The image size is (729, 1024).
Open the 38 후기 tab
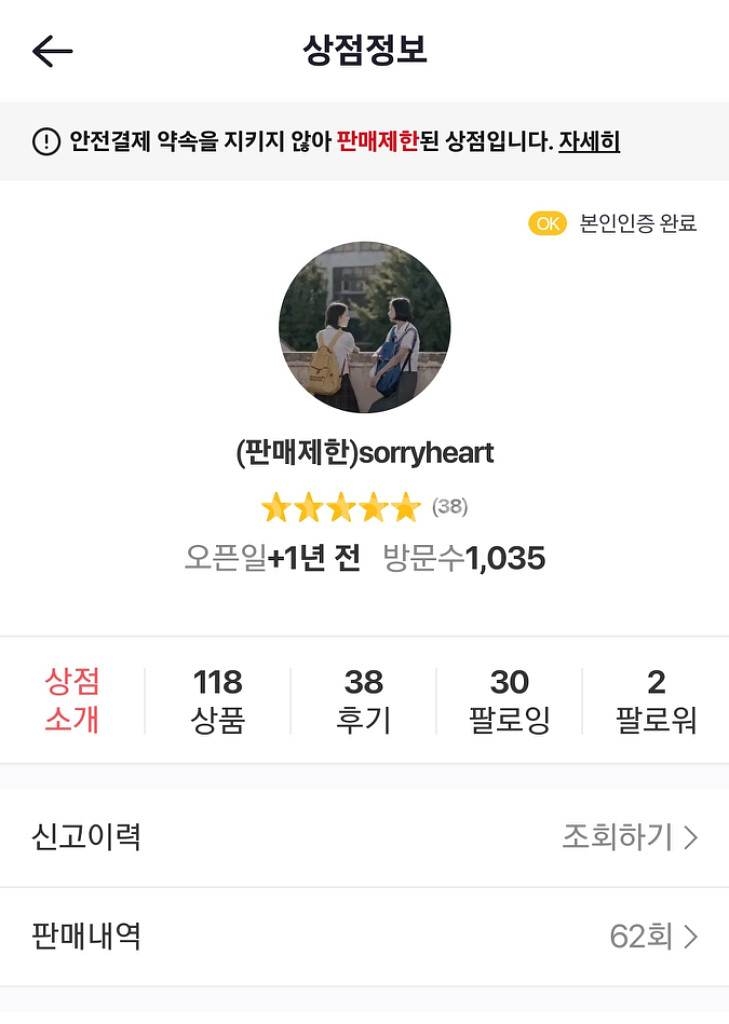tap(364, 700)
